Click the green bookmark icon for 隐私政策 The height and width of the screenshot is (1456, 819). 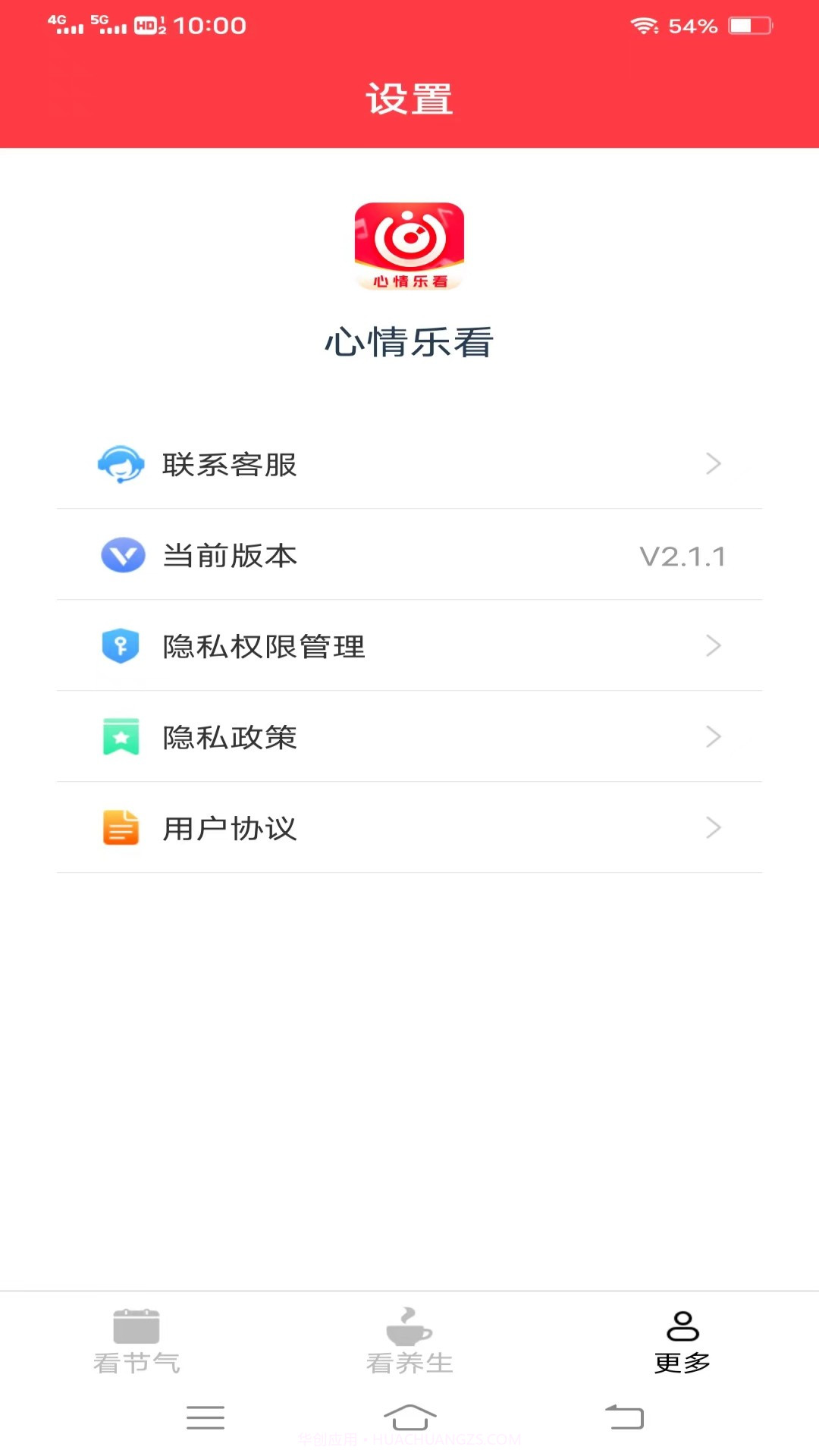(x=121, y=736)
